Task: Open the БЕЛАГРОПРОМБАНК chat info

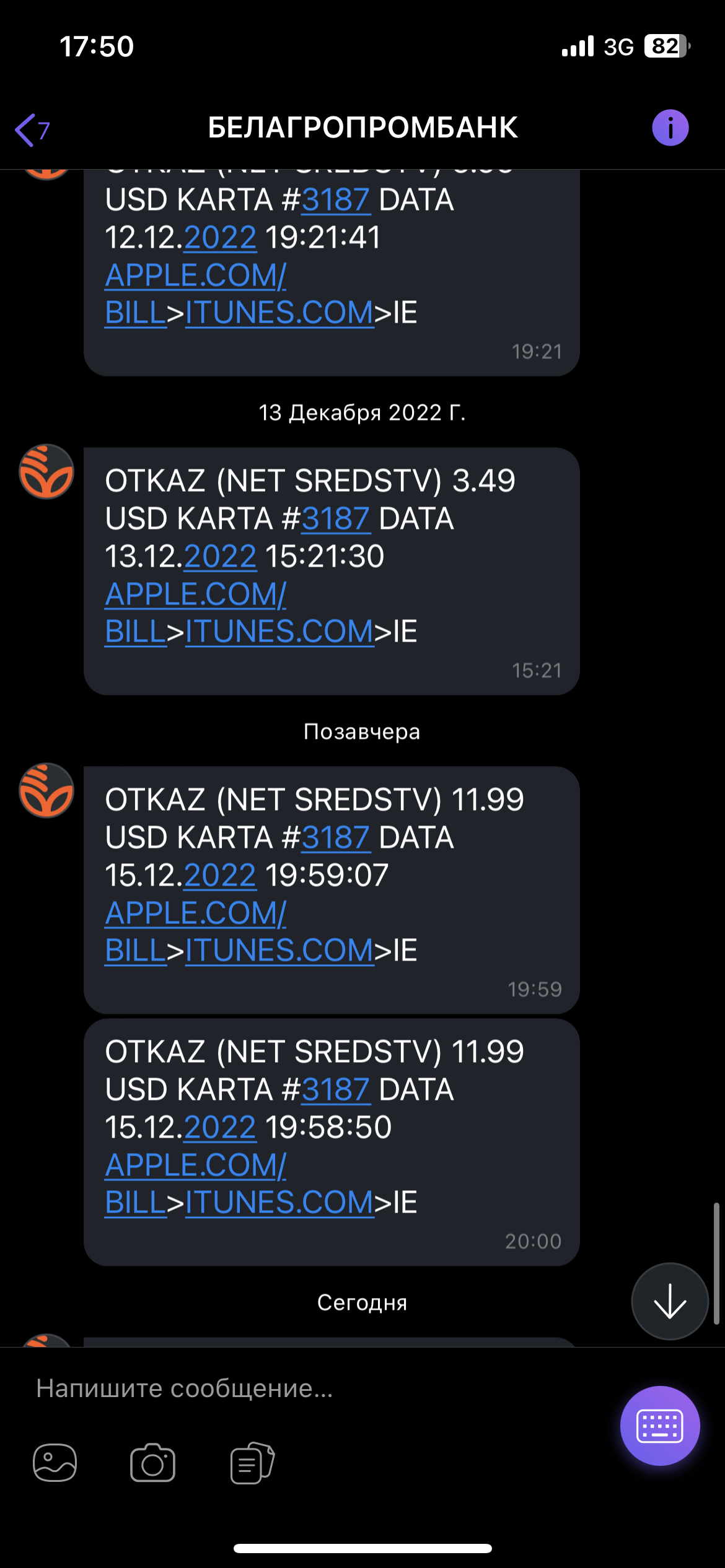Action: [670, 128]
